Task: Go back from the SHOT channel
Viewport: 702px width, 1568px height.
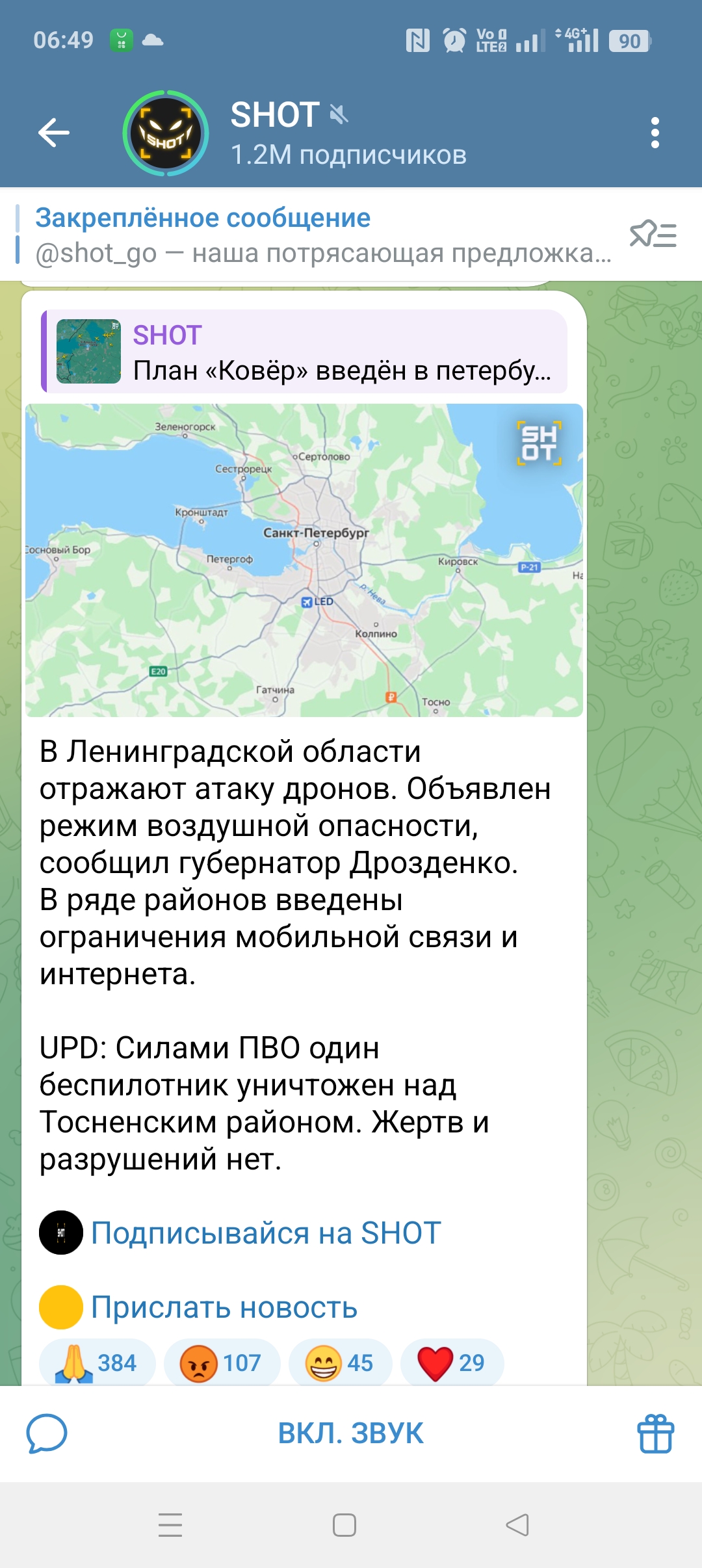Action: (x=54, y=133)
